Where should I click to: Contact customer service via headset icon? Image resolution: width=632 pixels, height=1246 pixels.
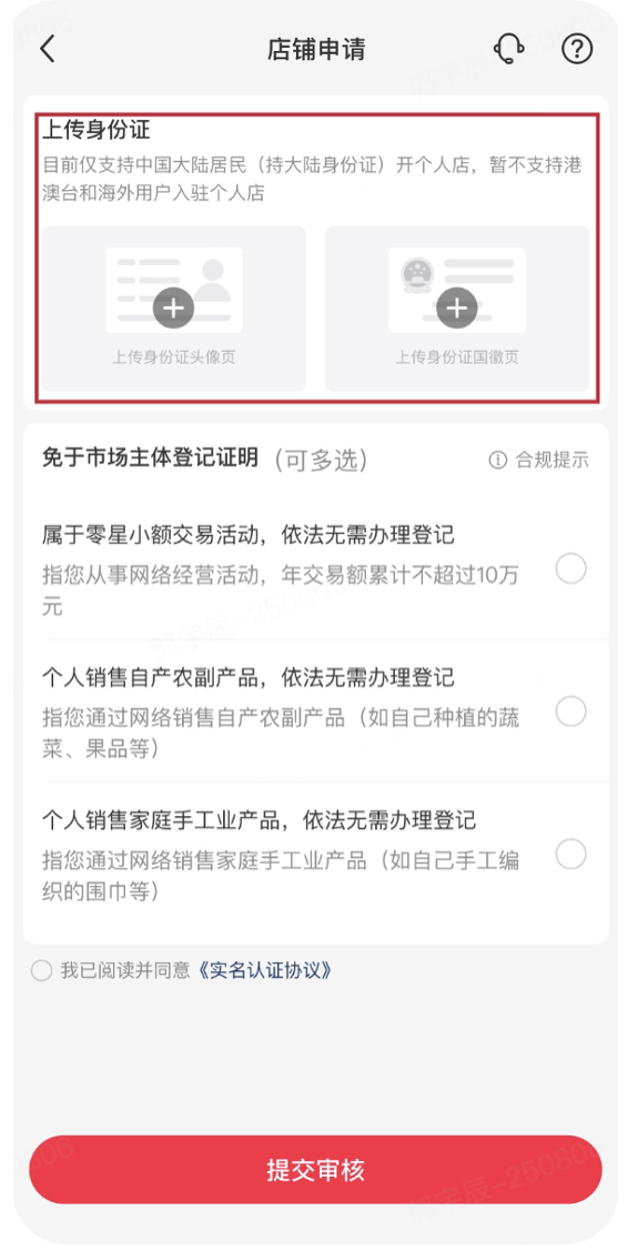(510, 49)
